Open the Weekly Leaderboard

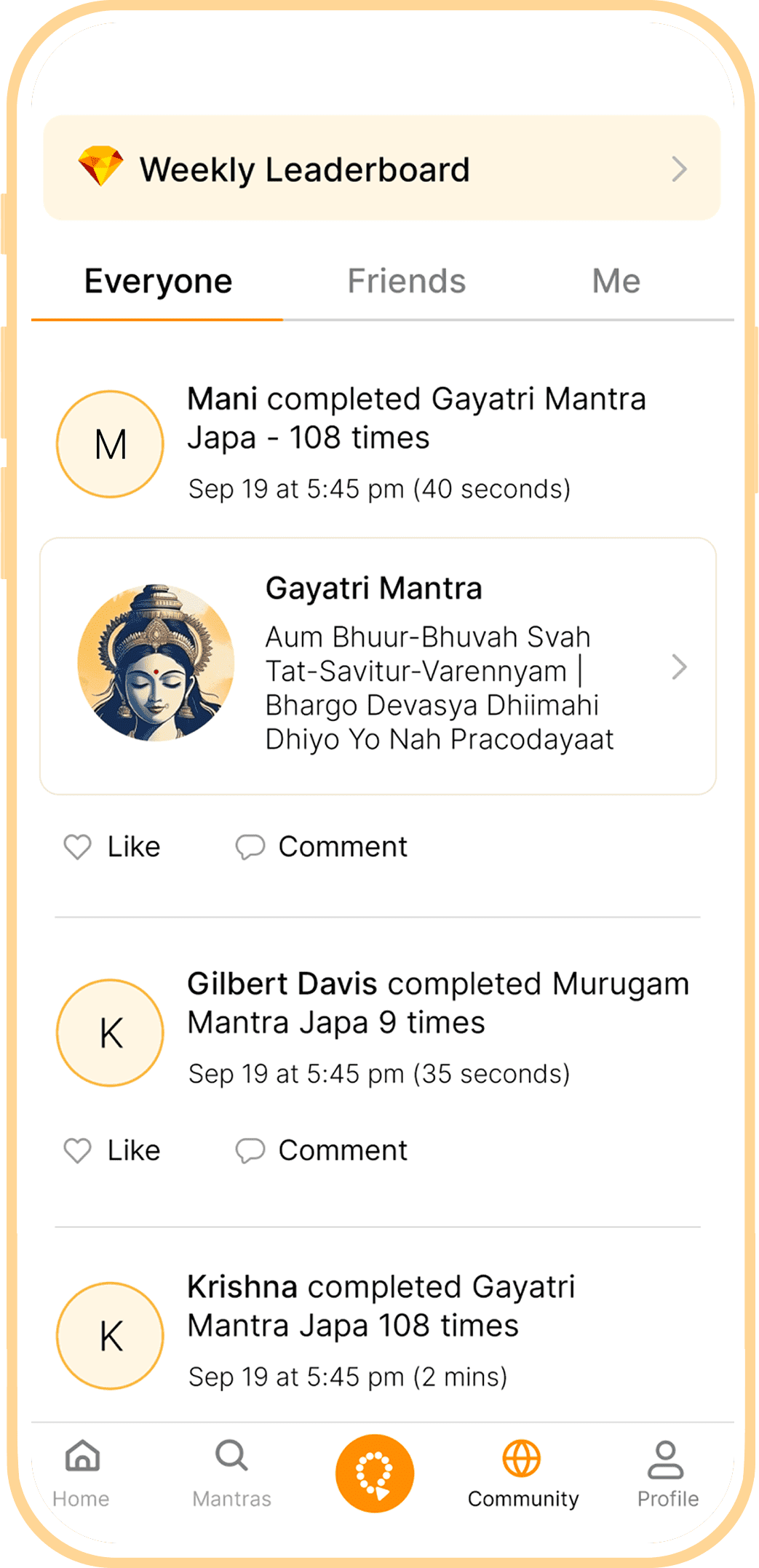pos(381,169)
